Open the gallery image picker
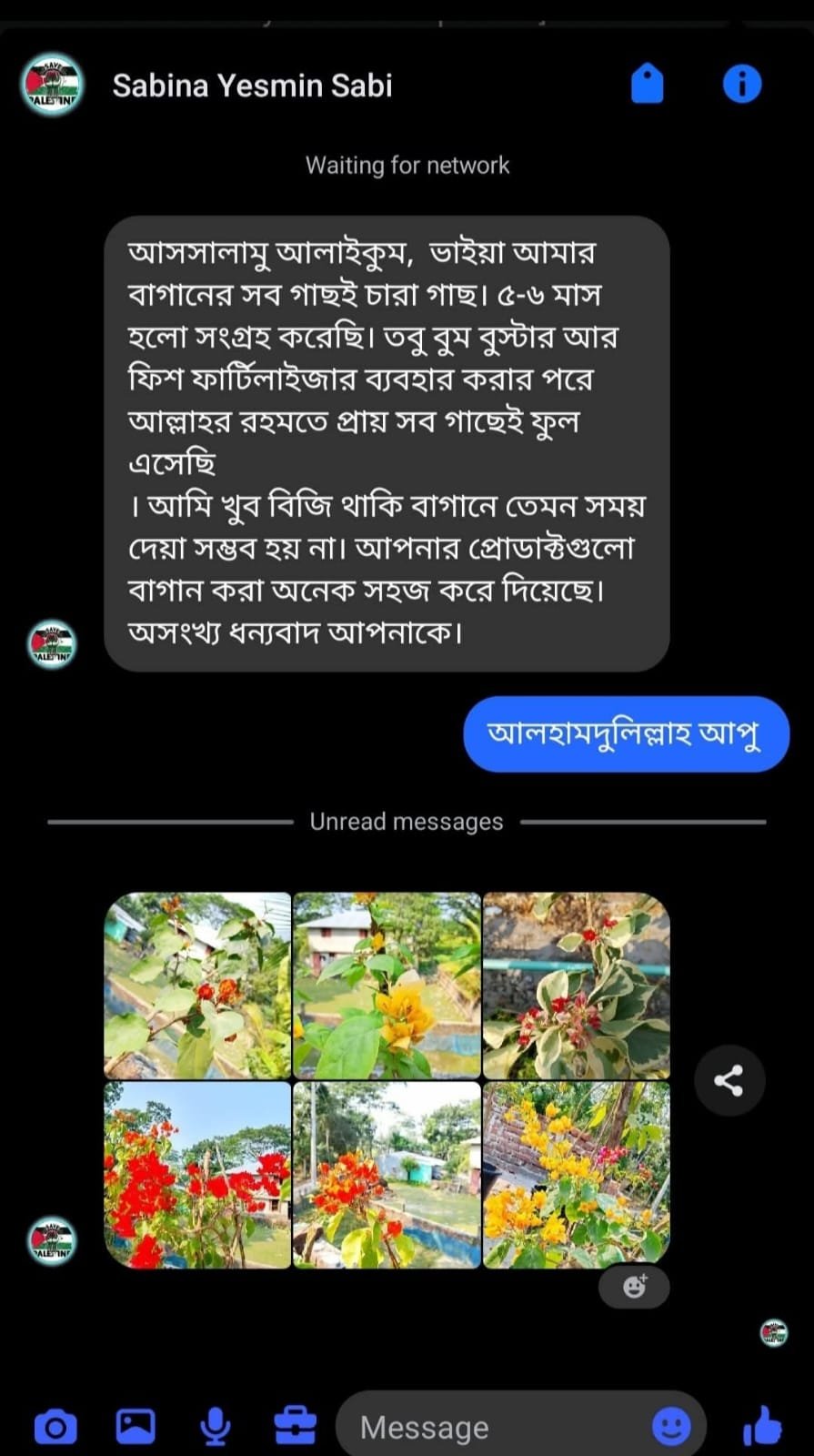 click(136, 1426)
